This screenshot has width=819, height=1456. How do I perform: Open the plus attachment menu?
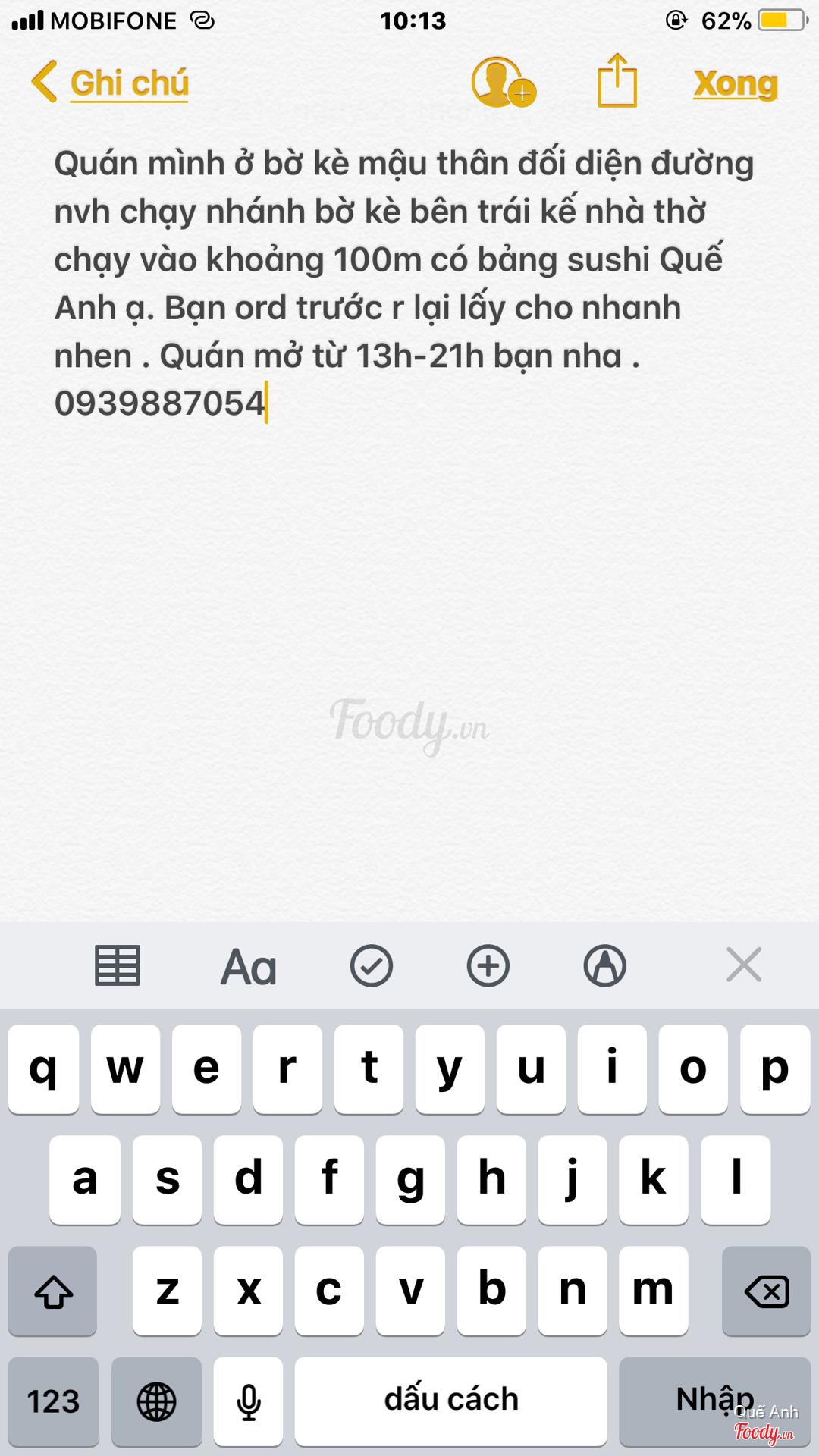488,965
